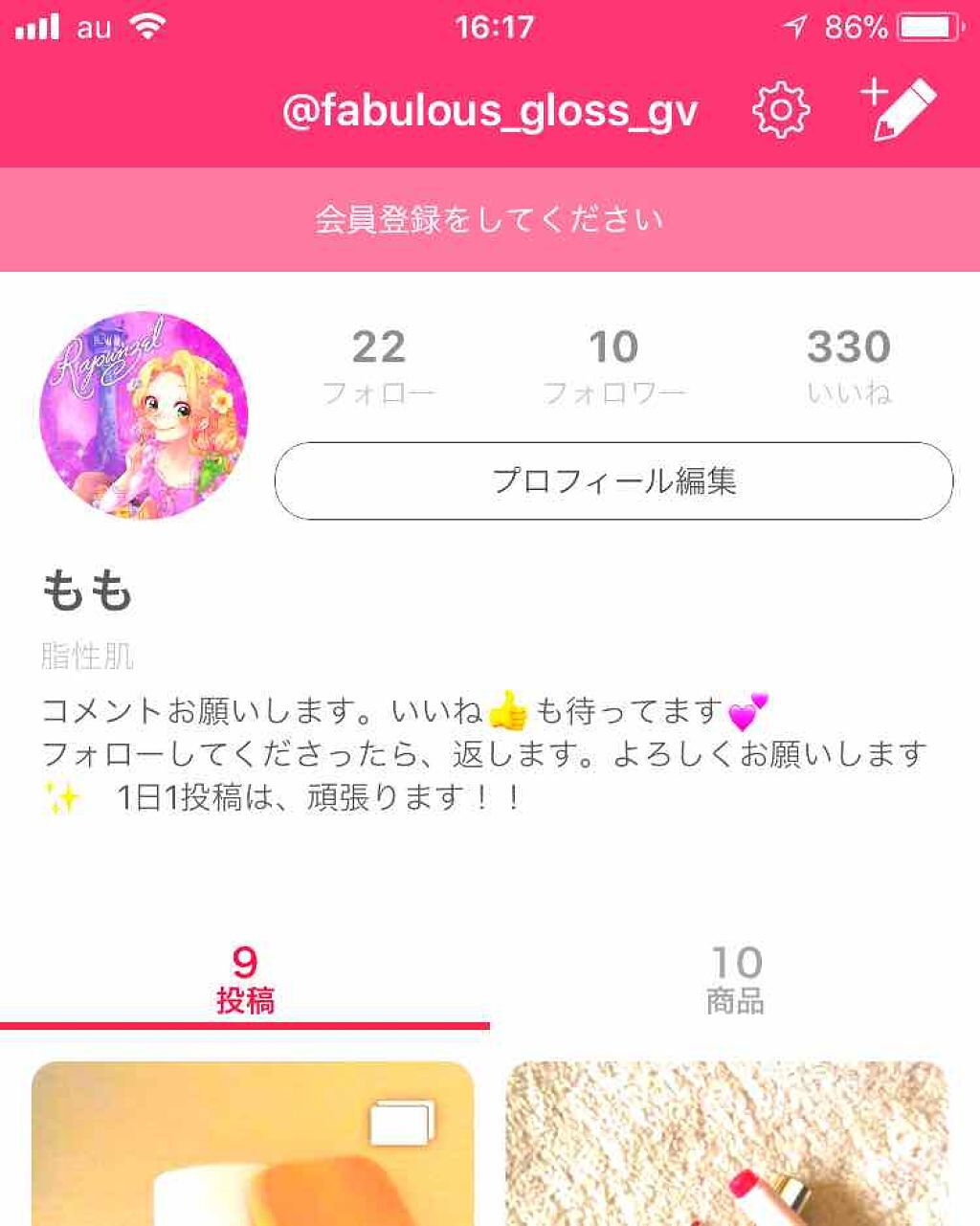Tap the 会員登録をしてください registration banner
Screen dimensions: 980x1226
pos(490,217)
